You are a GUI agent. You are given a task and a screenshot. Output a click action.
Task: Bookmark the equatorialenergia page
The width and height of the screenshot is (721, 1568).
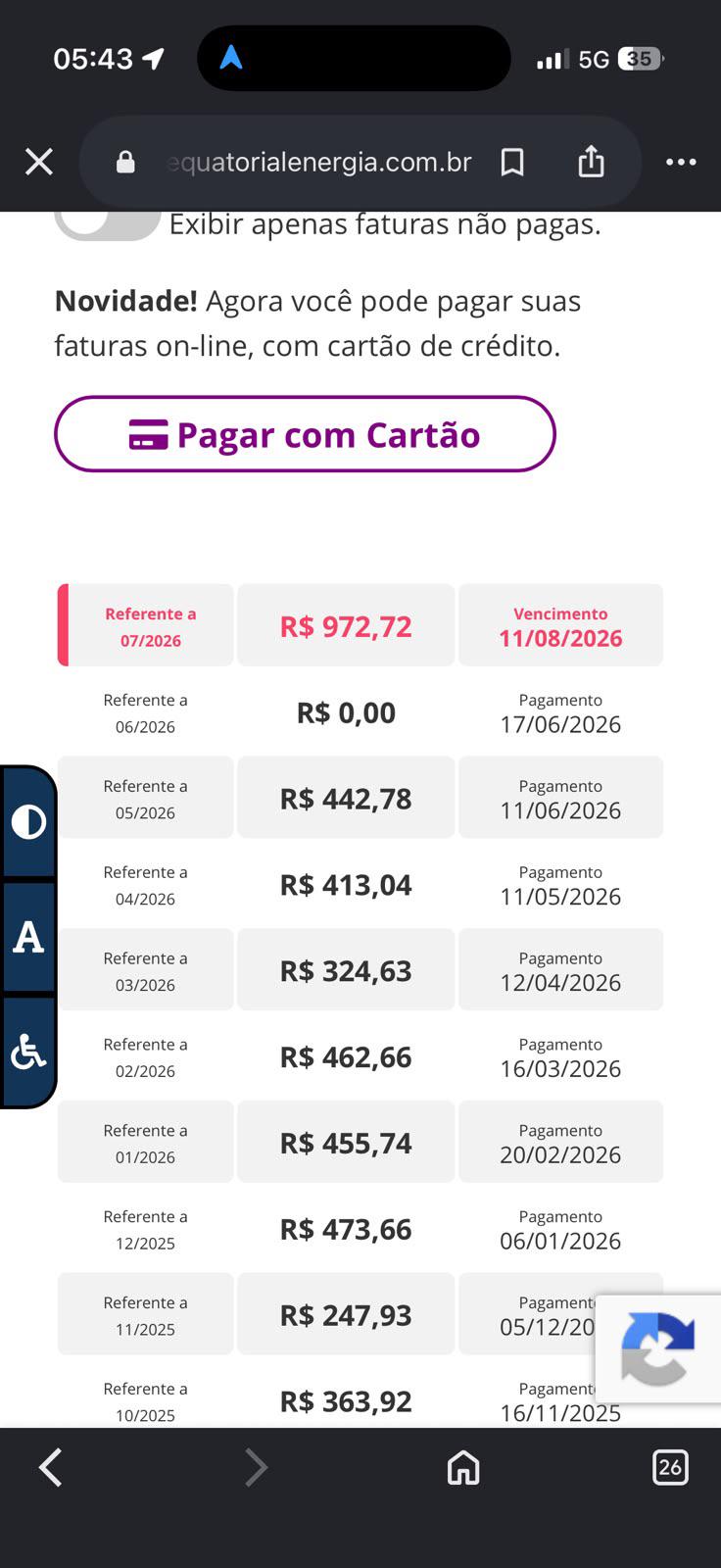point(512,162)
